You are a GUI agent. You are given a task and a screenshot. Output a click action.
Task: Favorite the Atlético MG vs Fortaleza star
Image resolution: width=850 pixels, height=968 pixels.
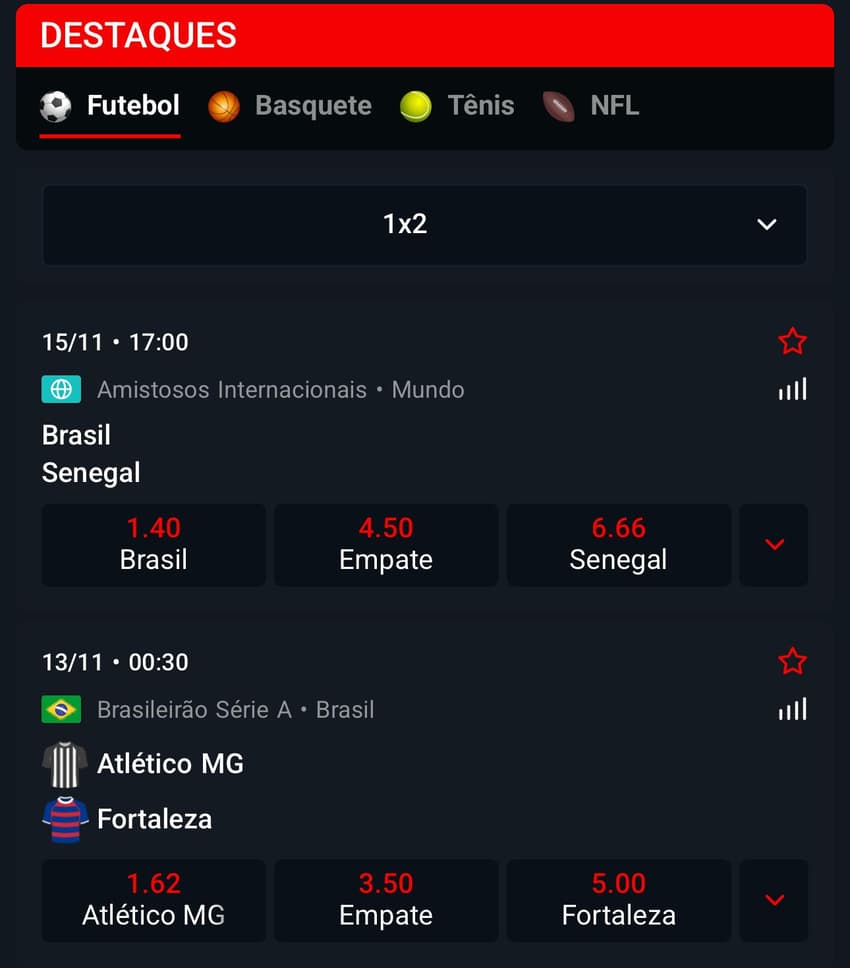[792, 661]
